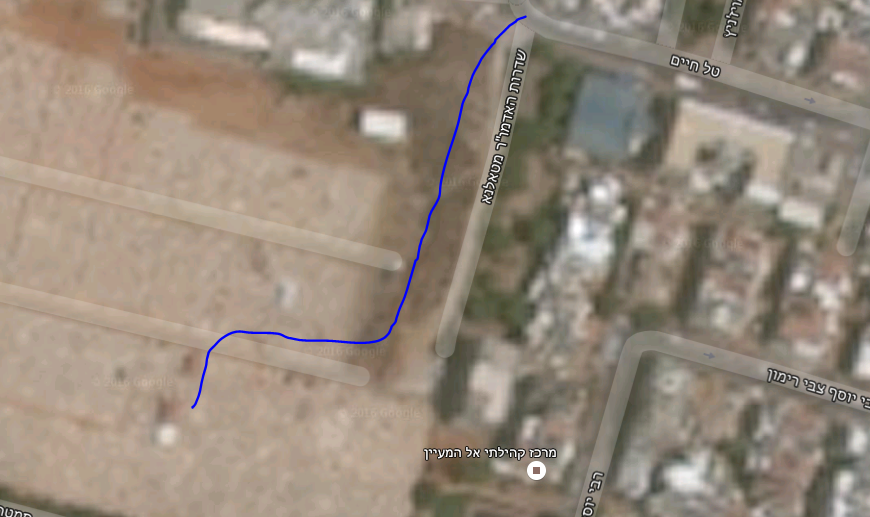Select the מרכז קהילתי אל המעיין place marker
This screenshot has width=870, height=517.
coord(537,470)
